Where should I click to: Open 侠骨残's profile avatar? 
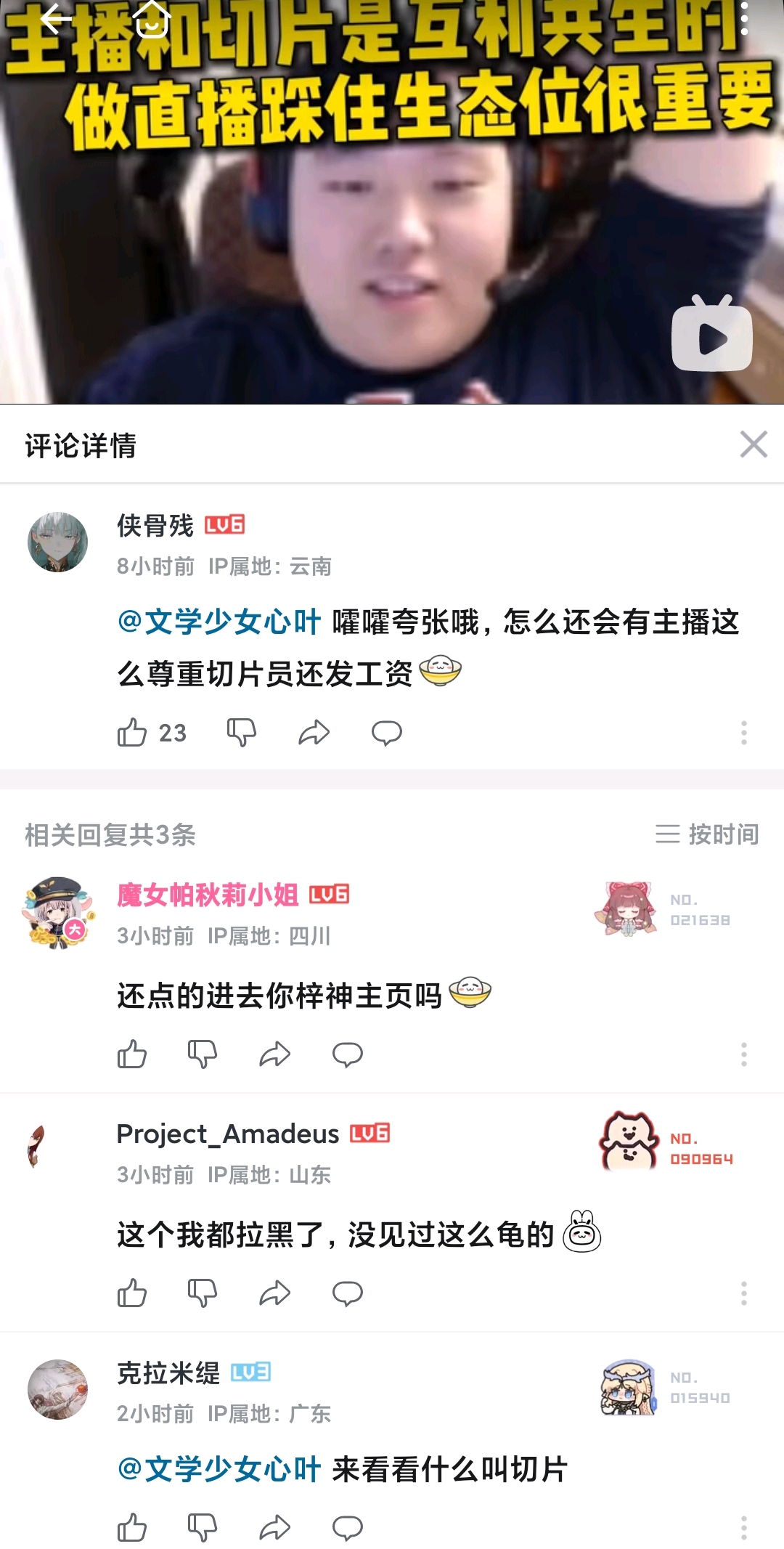tap(58, 542)
